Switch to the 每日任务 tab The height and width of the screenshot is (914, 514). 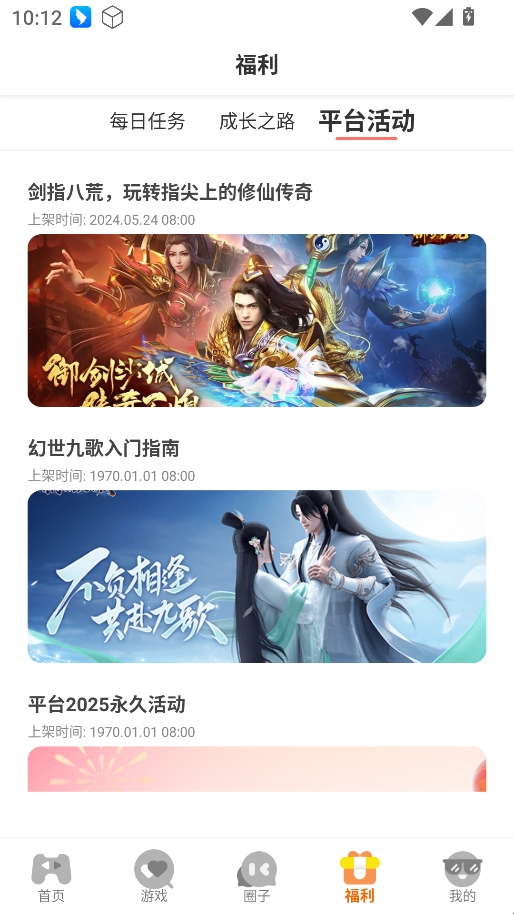[x=147, y=121]
